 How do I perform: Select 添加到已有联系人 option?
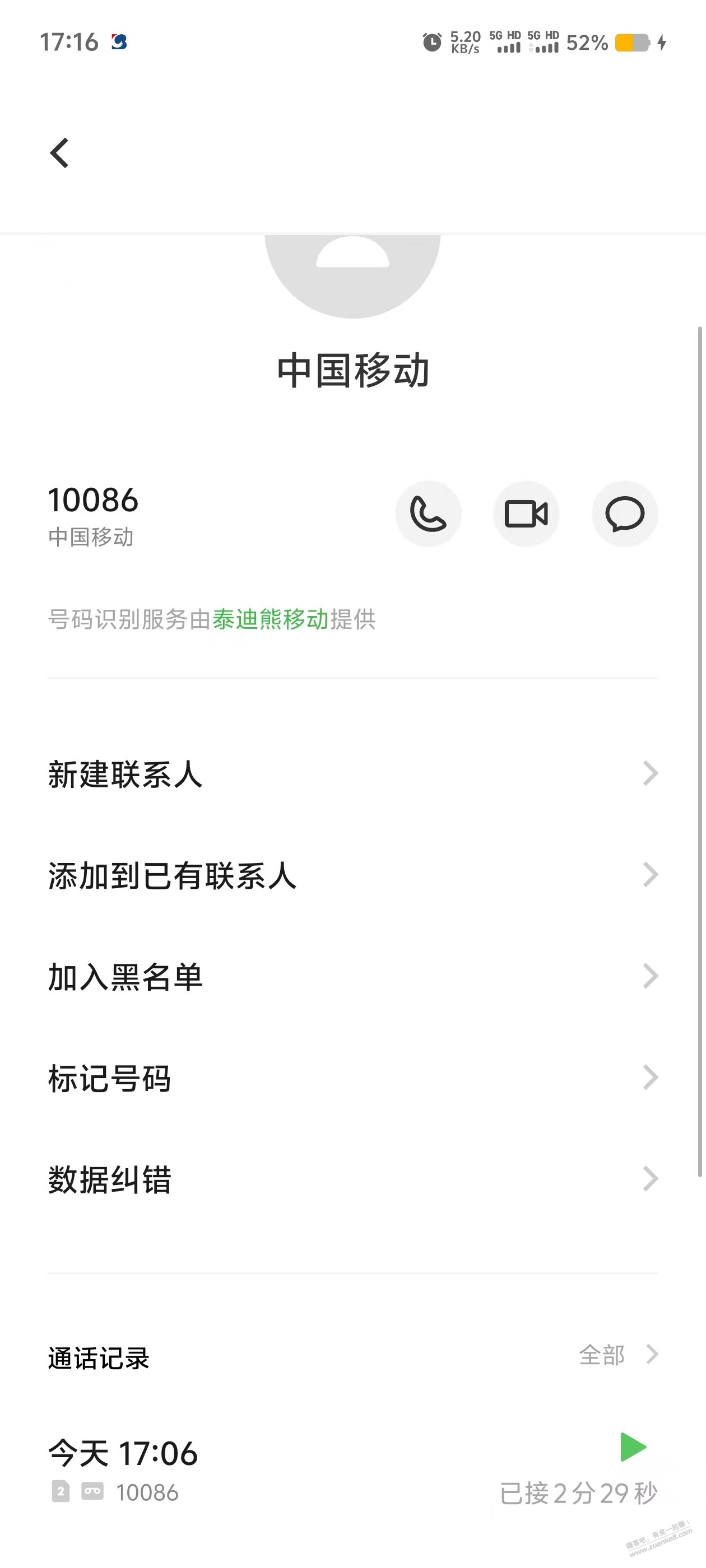[x=352, y=875]
